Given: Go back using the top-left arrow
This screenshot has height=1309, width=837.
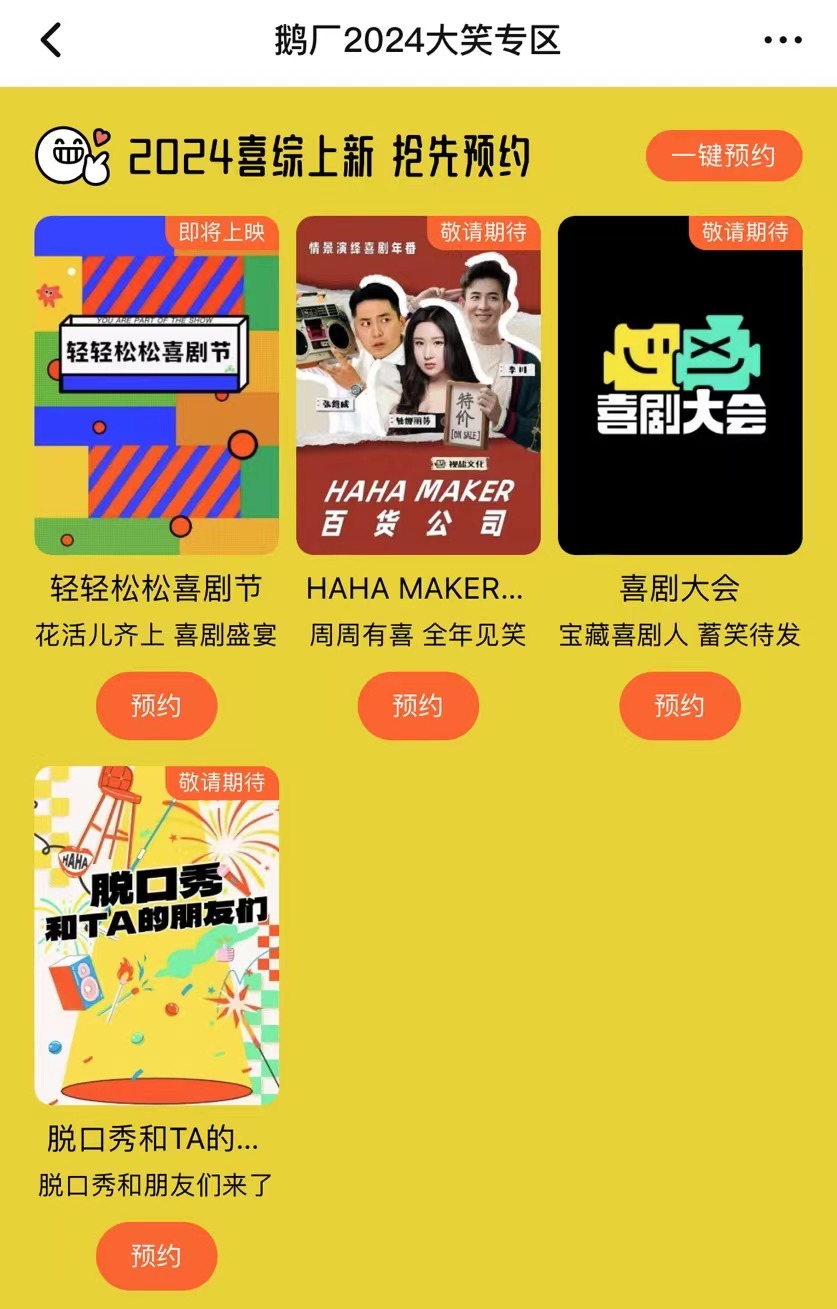Looking at the screenshot, I should [52, 41].
